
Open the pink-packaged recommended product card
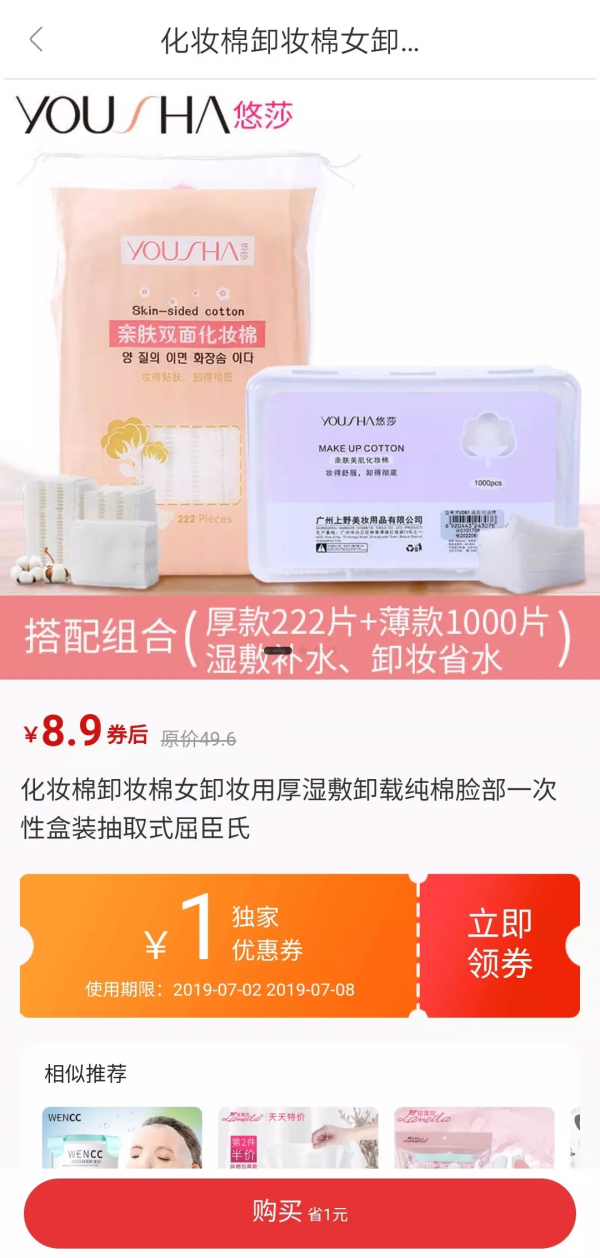pos(474,1137)
